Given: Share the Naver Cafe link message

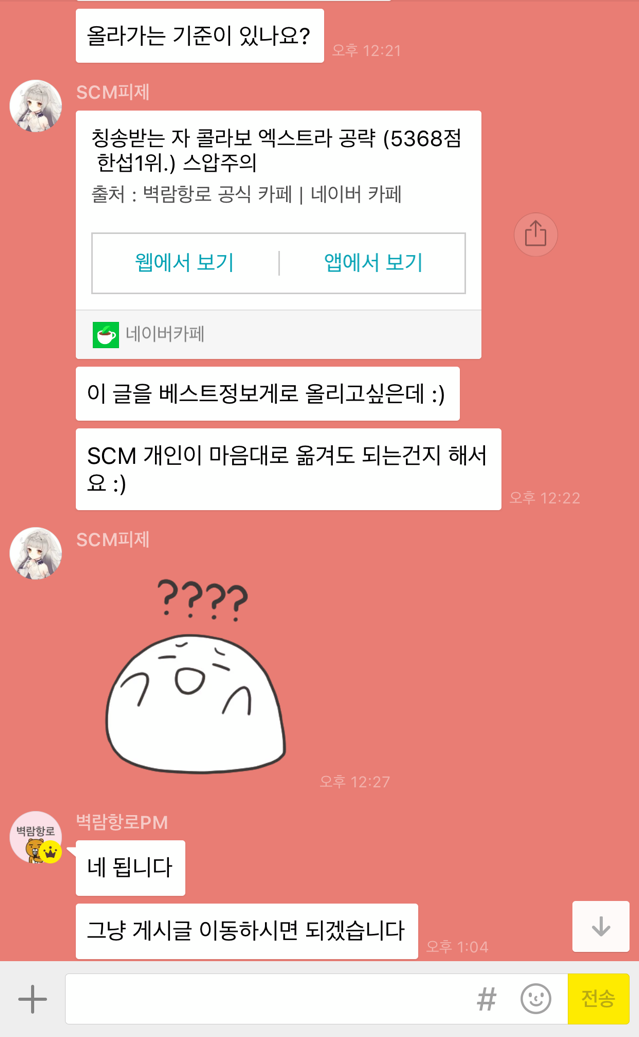Looking at the screenshot, I should (536, 234).
